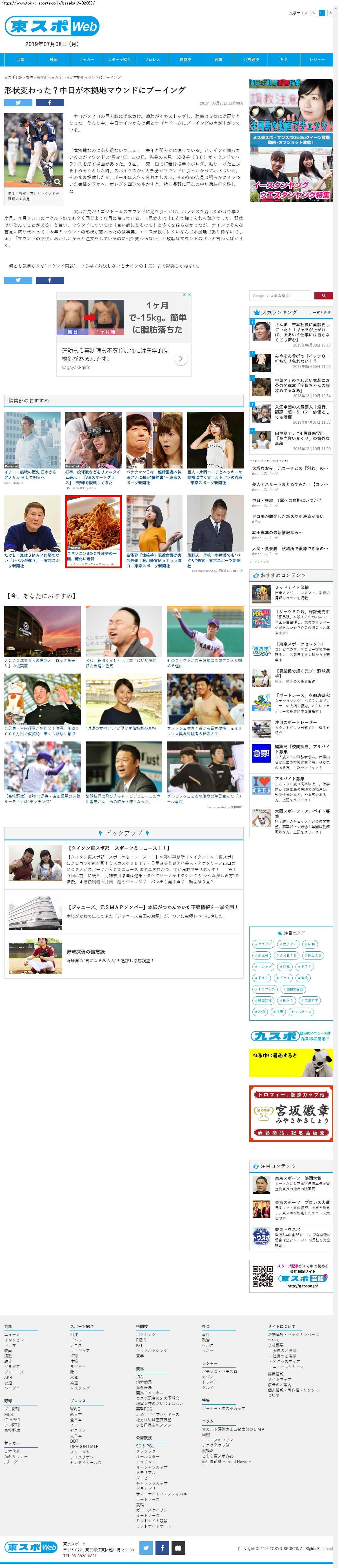Go to the レジャー section
This screenshot has height=1568, width=338.
pos(317,60)
